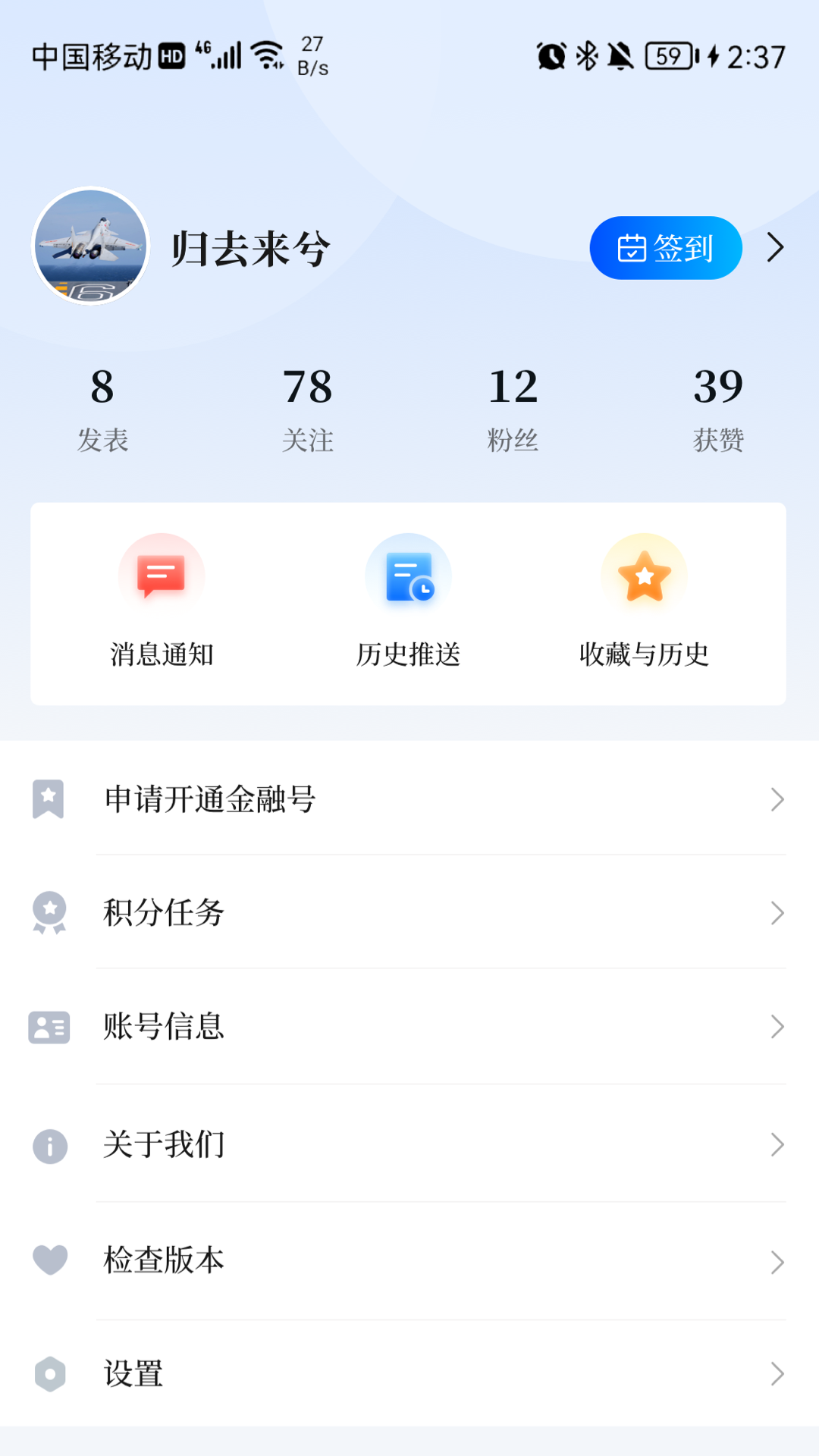Open the 粉丝 followers list
Screen dimensions: 819x1456
click(513, 408)
